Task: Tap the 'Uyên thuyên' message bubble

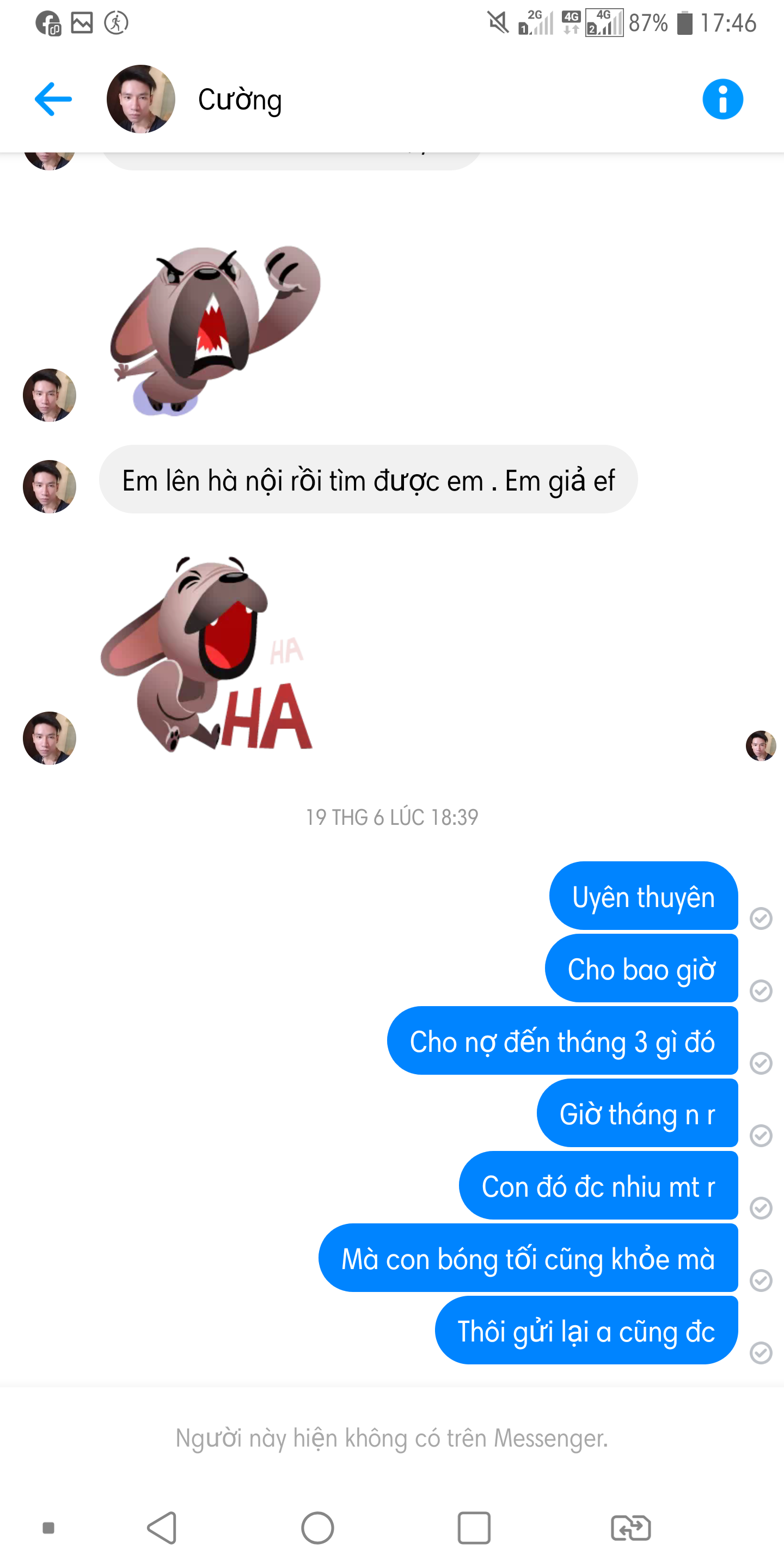Action: [x=643, y=897]
